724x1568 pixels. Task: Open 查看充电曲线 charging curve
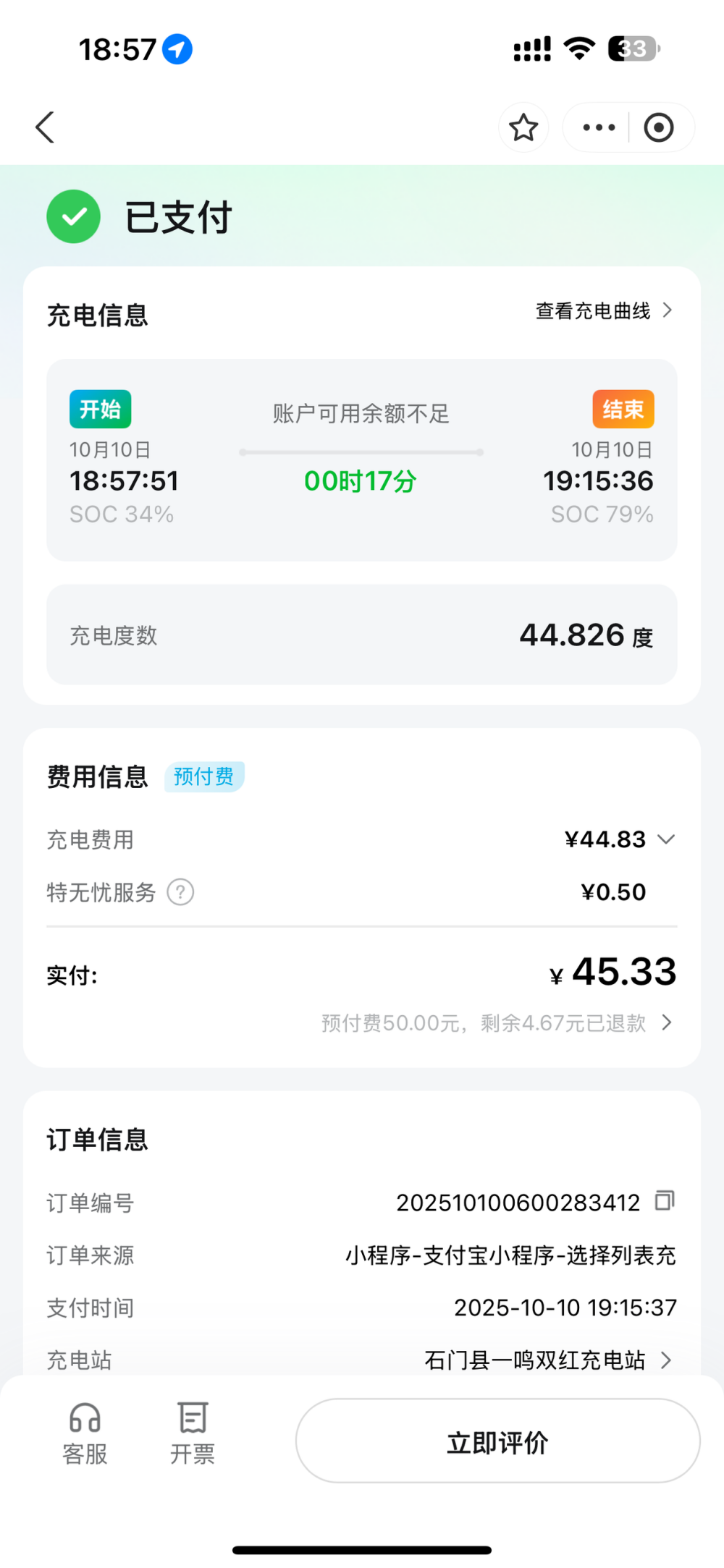tap(604, 311)
